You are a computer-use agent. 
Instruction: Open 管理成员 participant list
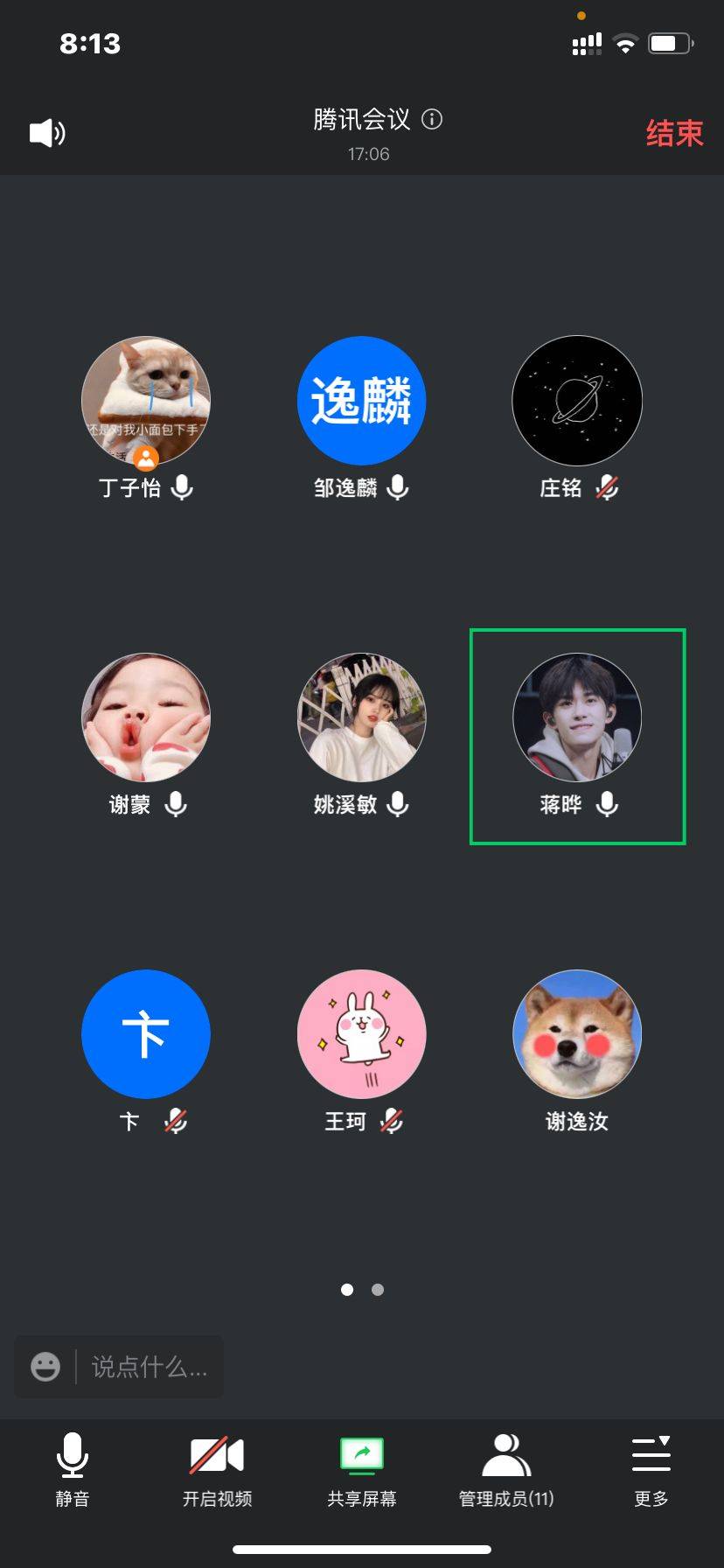(506, 1470)
